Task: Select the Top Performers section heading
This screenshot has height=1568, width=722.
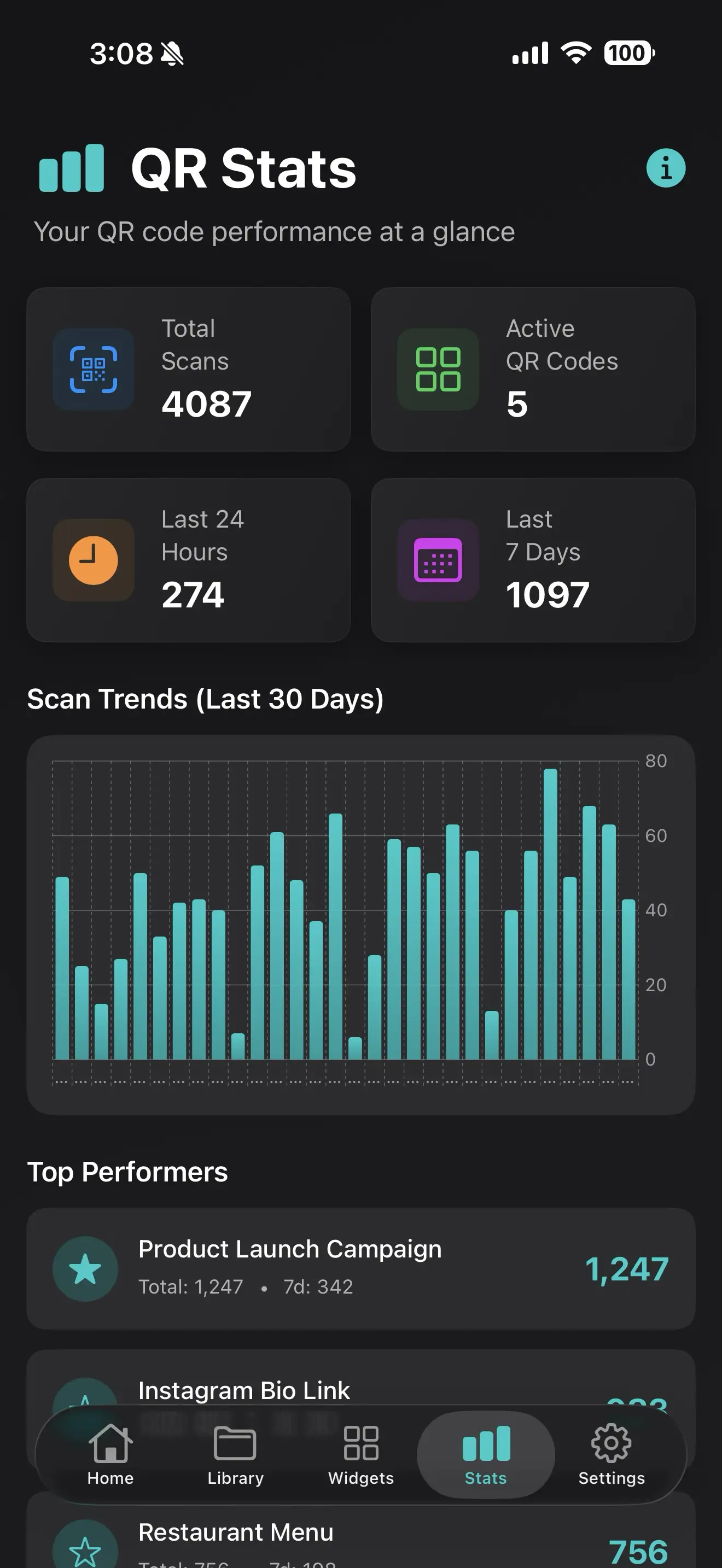Action: tap(128, 1171)
